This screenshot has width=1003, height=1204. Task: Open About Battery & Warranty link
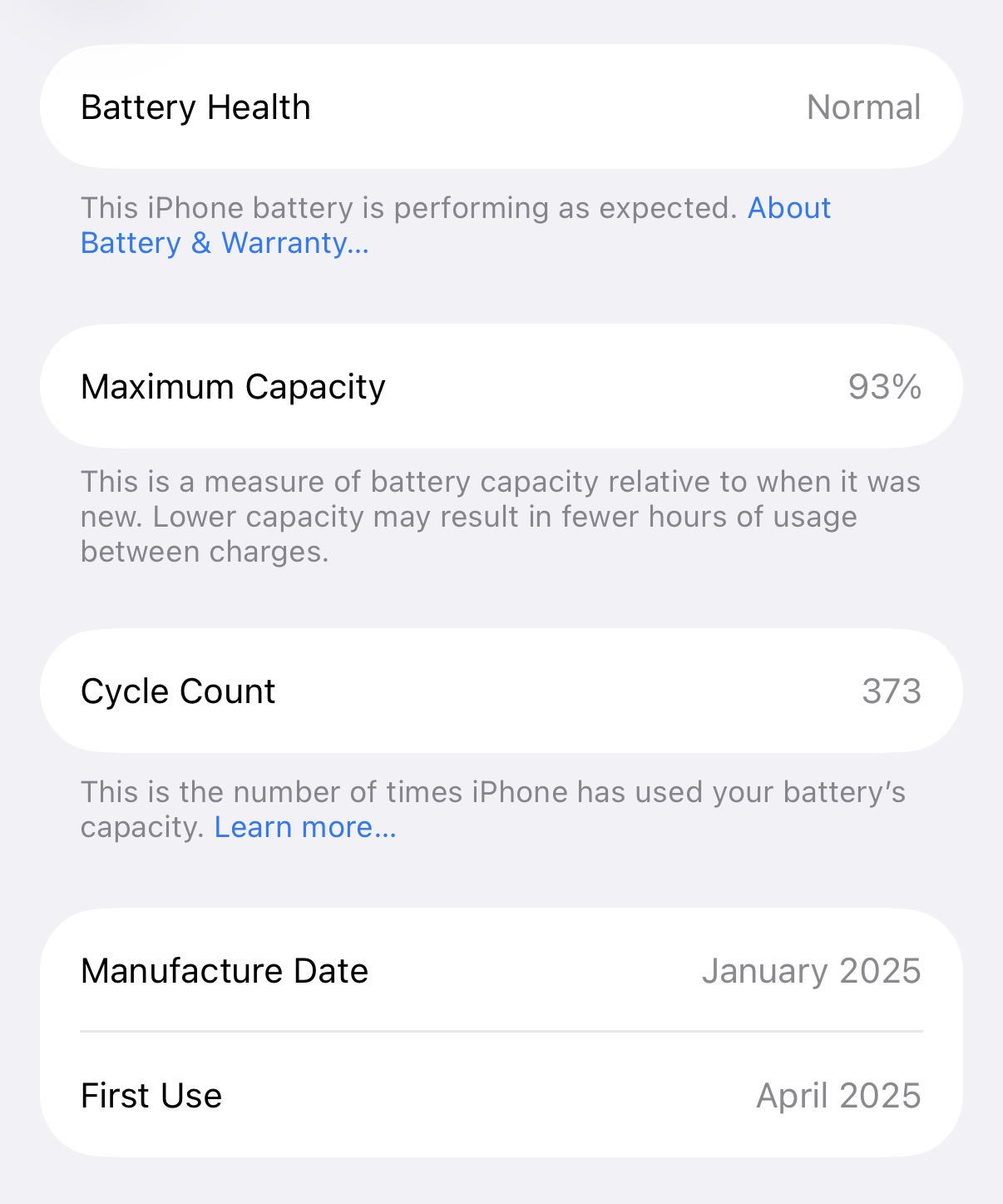tap(225, 243)
